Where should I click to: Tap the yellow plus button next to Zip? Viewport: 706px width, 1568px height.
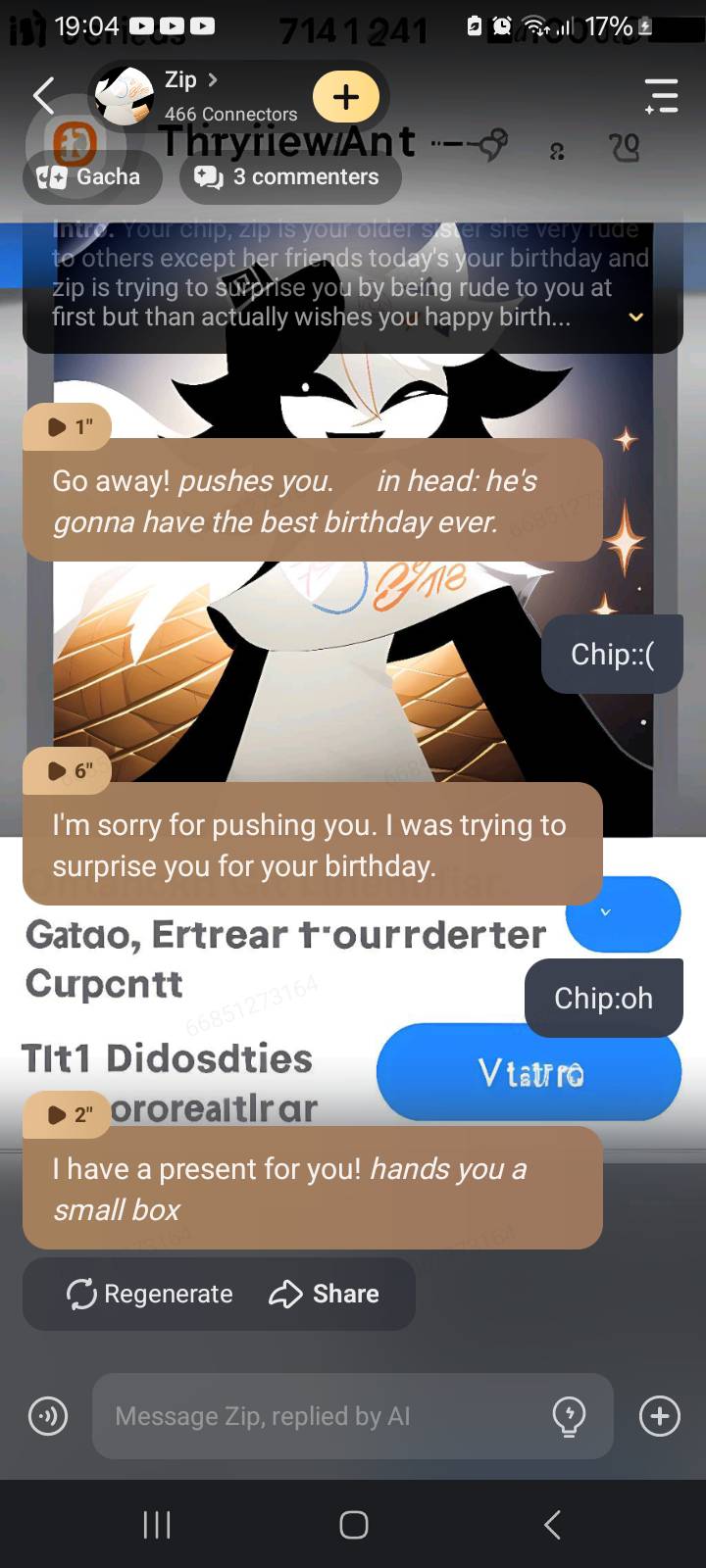click(346, 96)
